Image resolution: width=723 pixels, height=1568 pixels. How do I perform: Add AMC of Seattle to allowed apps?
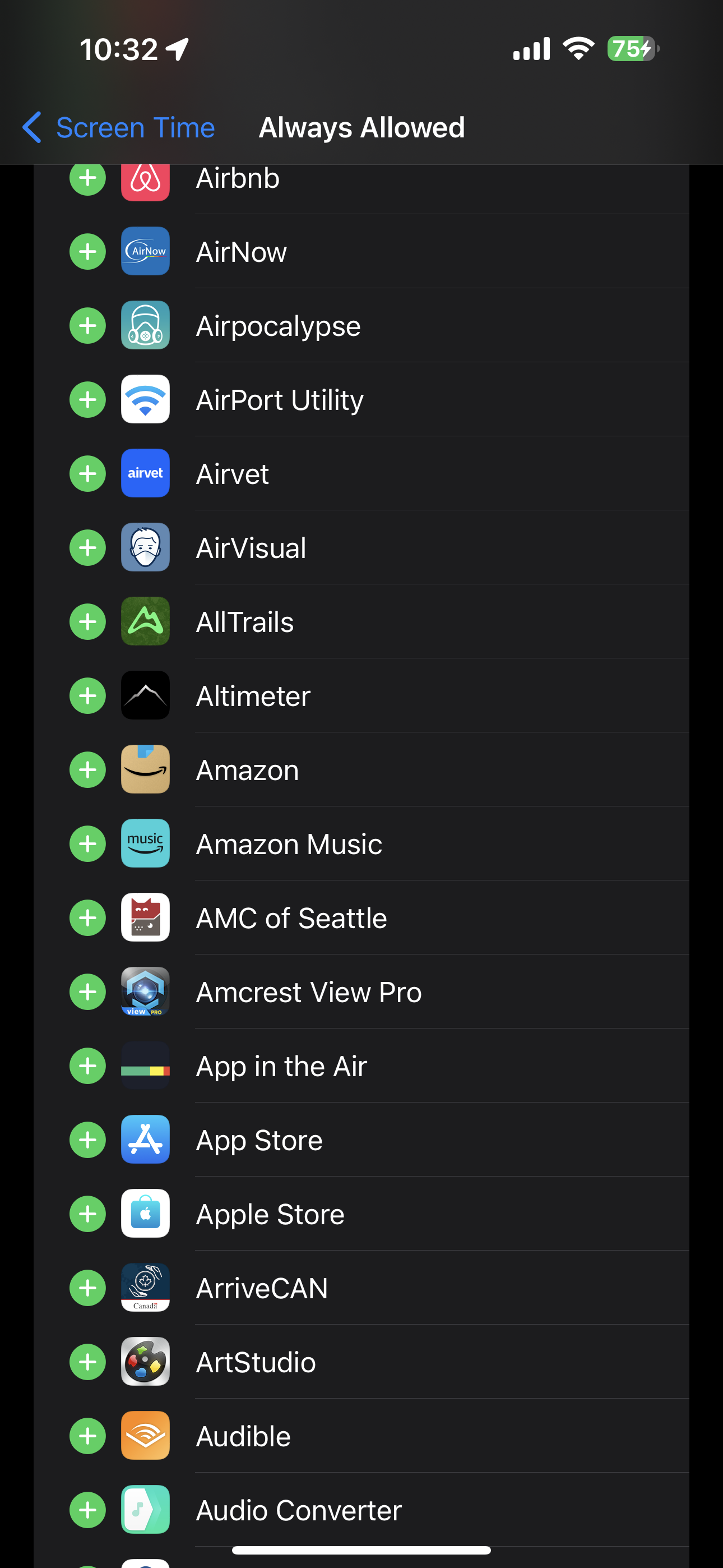pyautogui.click(x=87, y=917)
